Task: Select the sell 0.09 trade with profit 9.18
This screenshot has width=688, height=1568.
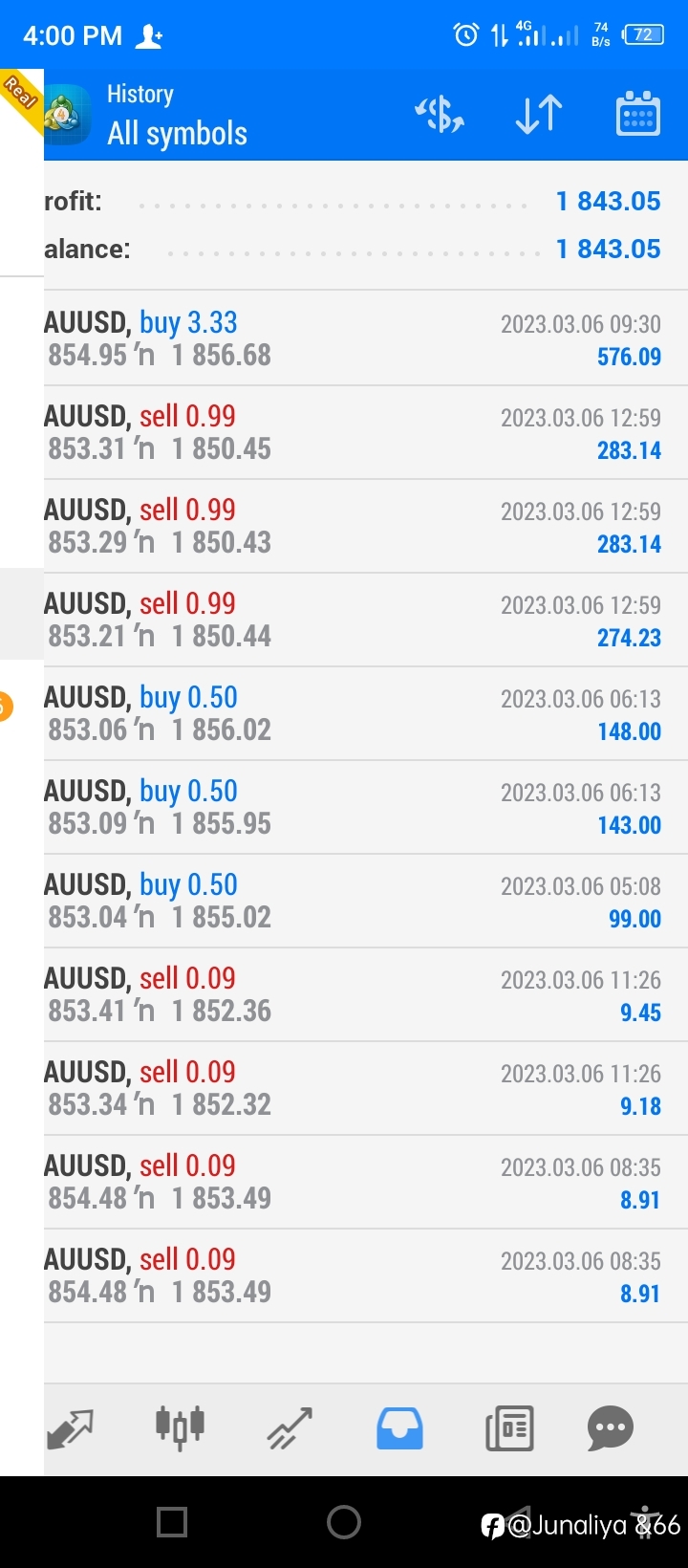Action: click(366, 1088)
